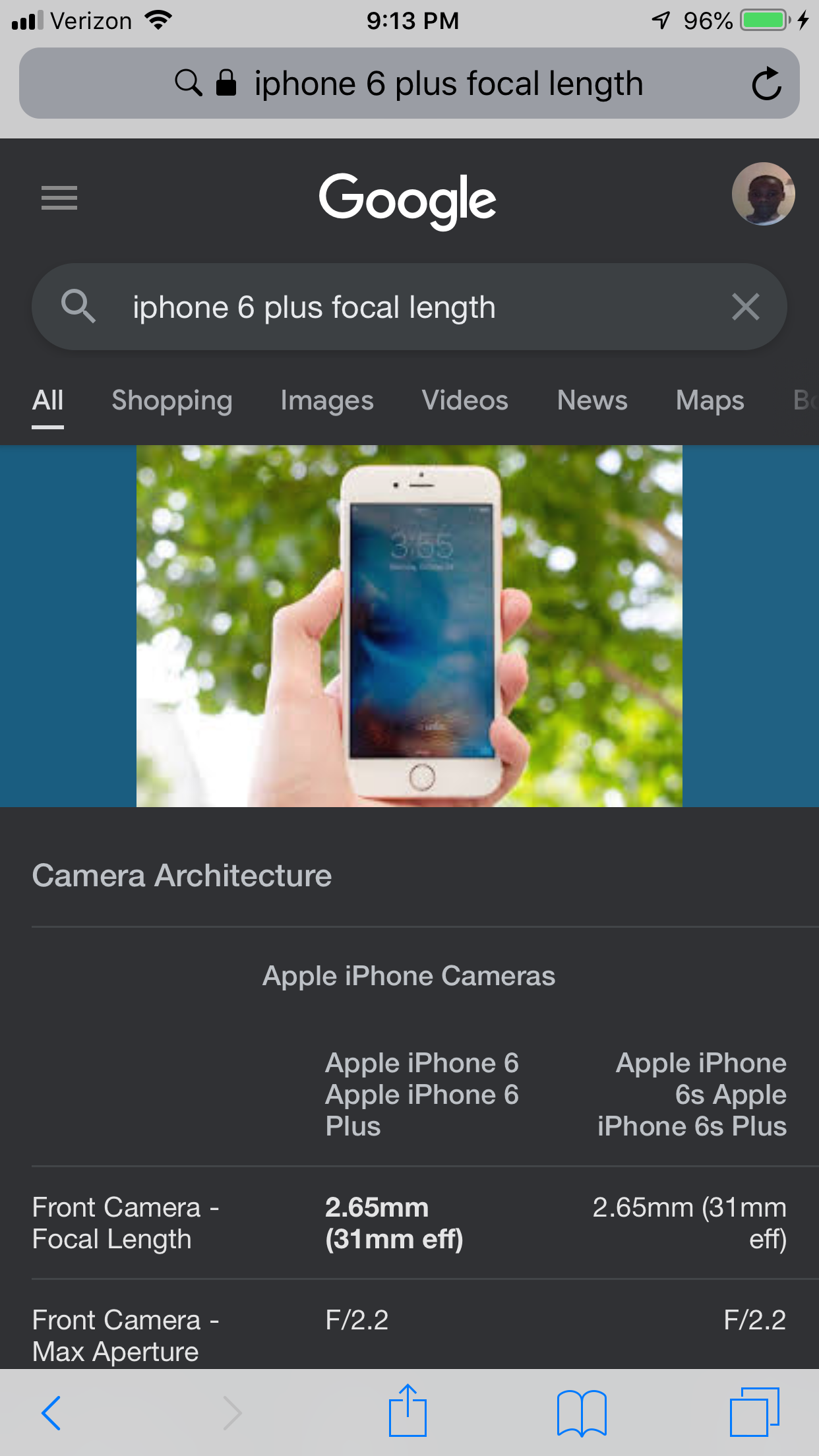Switch to the Maps tab
The width and height of the screenshot is (819, 1456).
(710, 400)
